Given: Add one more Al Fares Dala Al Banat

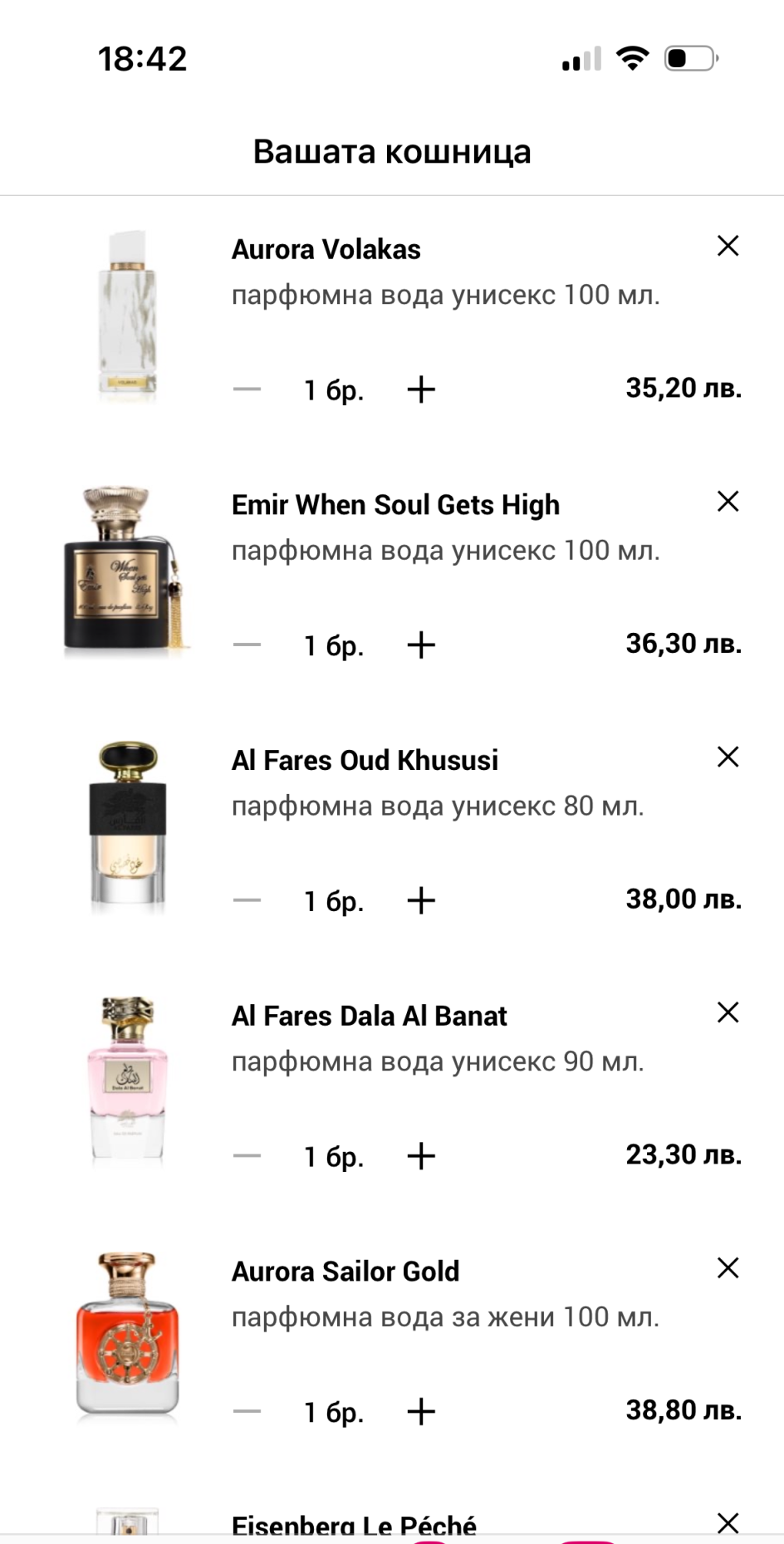Looking at the screenshot, I should tap(421, 1156).
